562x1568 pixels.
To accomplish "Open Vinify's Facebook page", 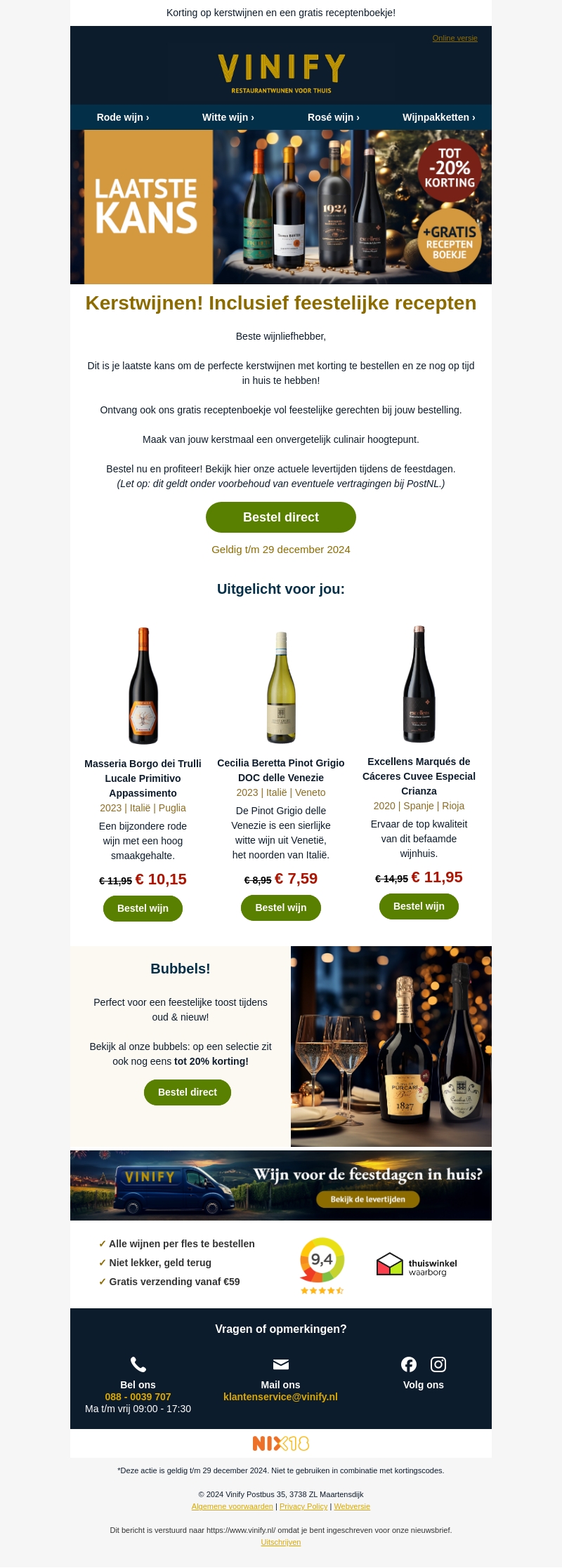I will point(409,1364).
